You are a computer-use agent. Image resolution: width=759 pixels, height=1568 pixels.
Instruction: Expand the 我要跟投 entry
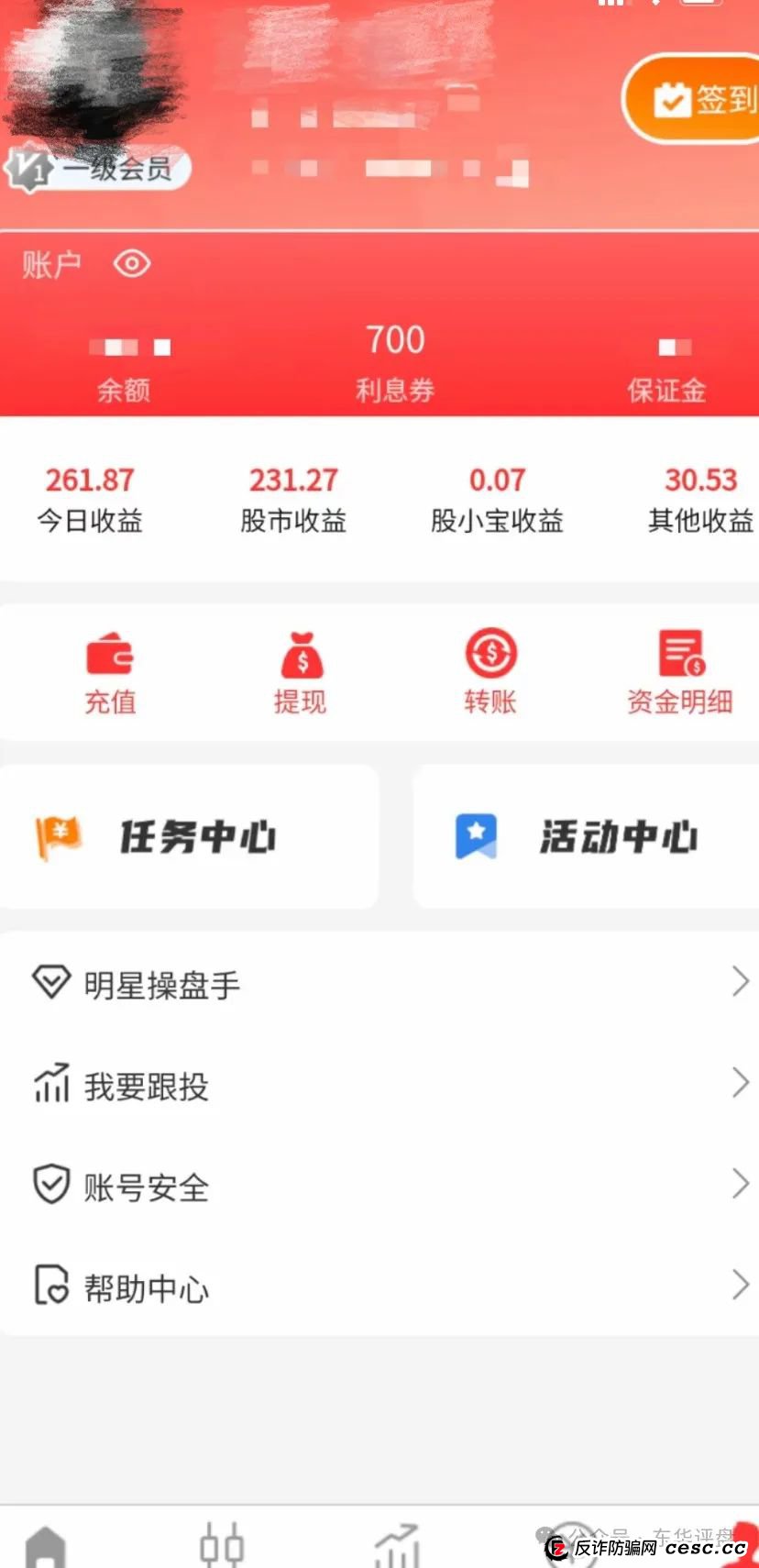741,1084
